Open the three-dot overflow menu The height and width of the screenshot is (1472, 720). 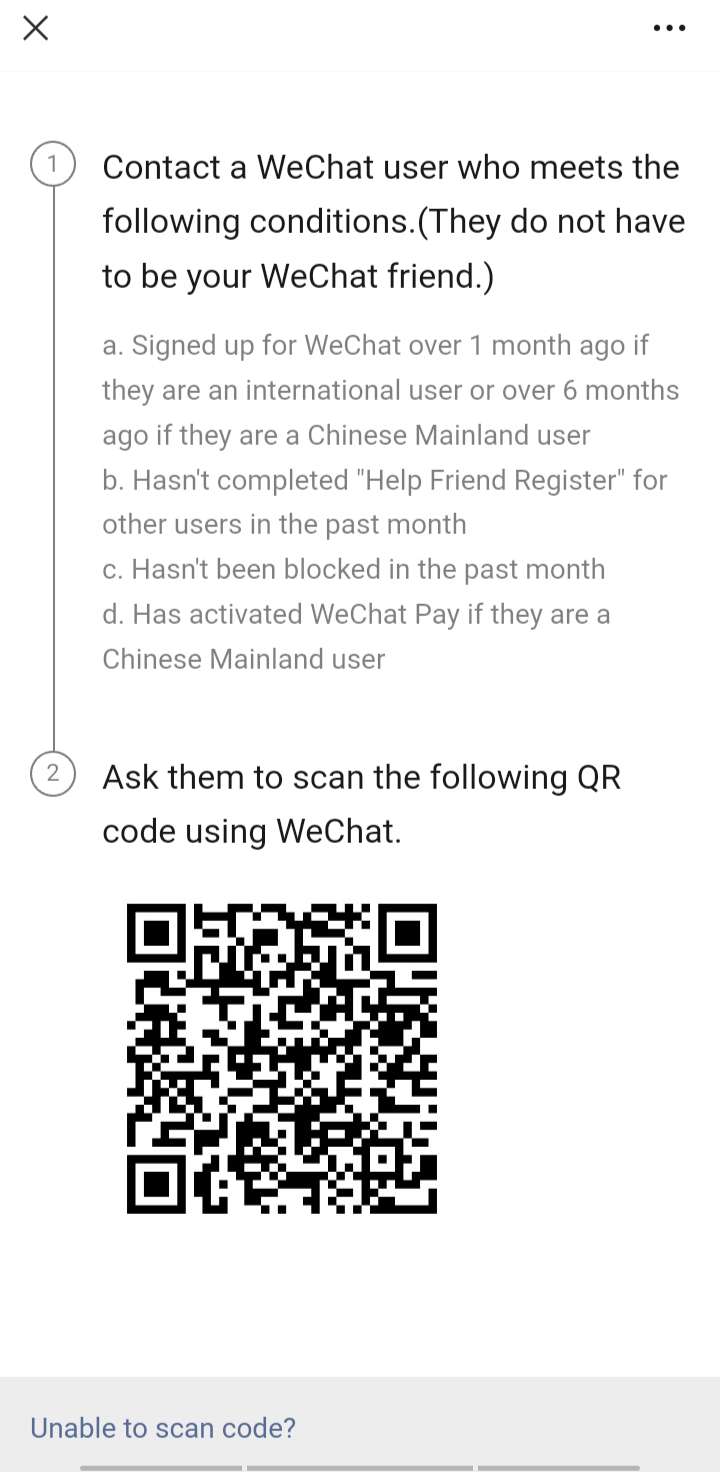pos(669,28)
